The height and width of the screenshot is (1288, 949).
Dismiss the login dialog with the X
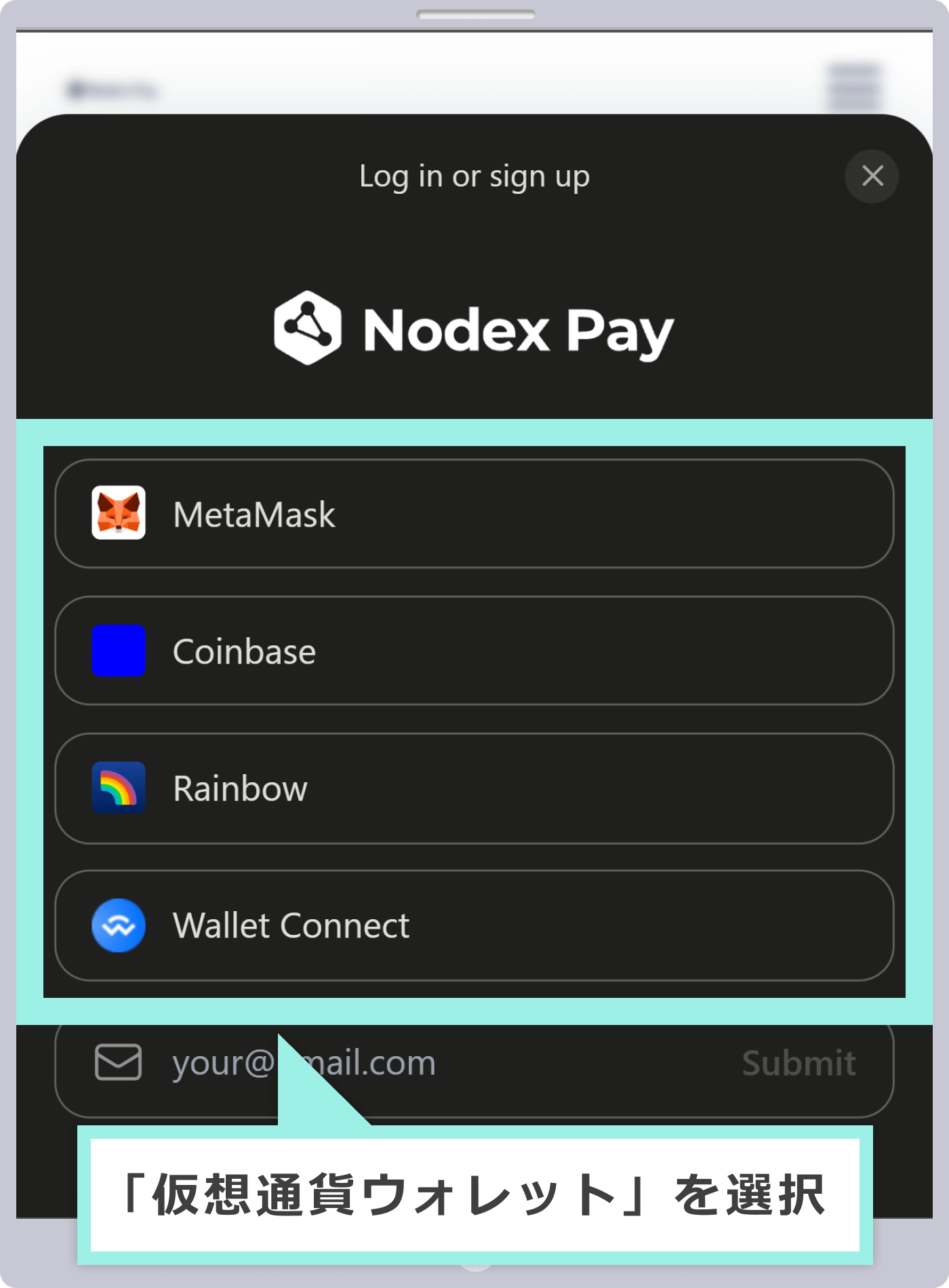coord(871,176)
